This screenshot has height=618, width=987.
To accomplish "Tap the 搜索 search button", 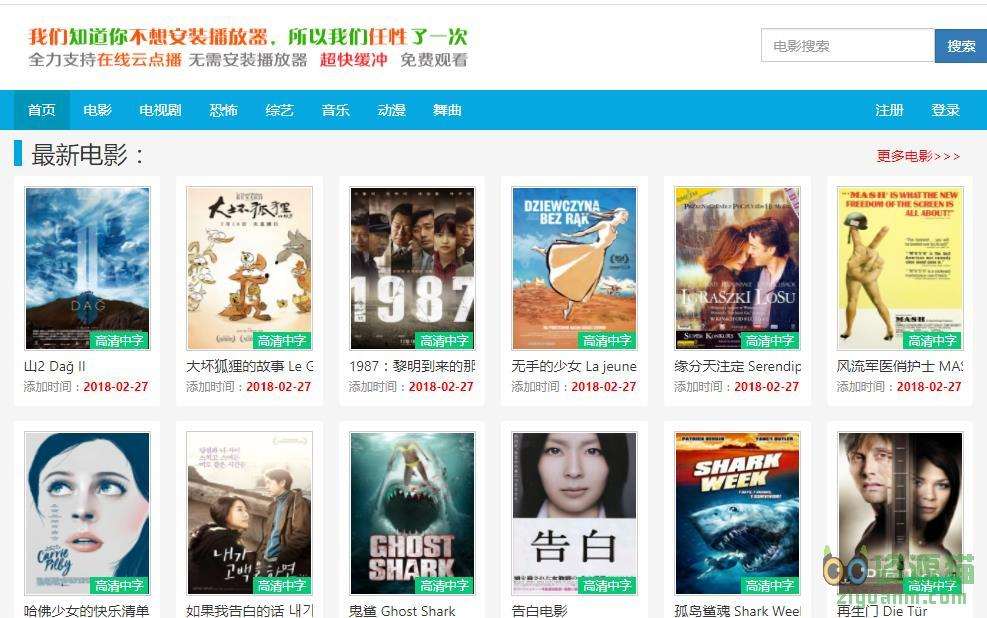I will click(960, 46).
